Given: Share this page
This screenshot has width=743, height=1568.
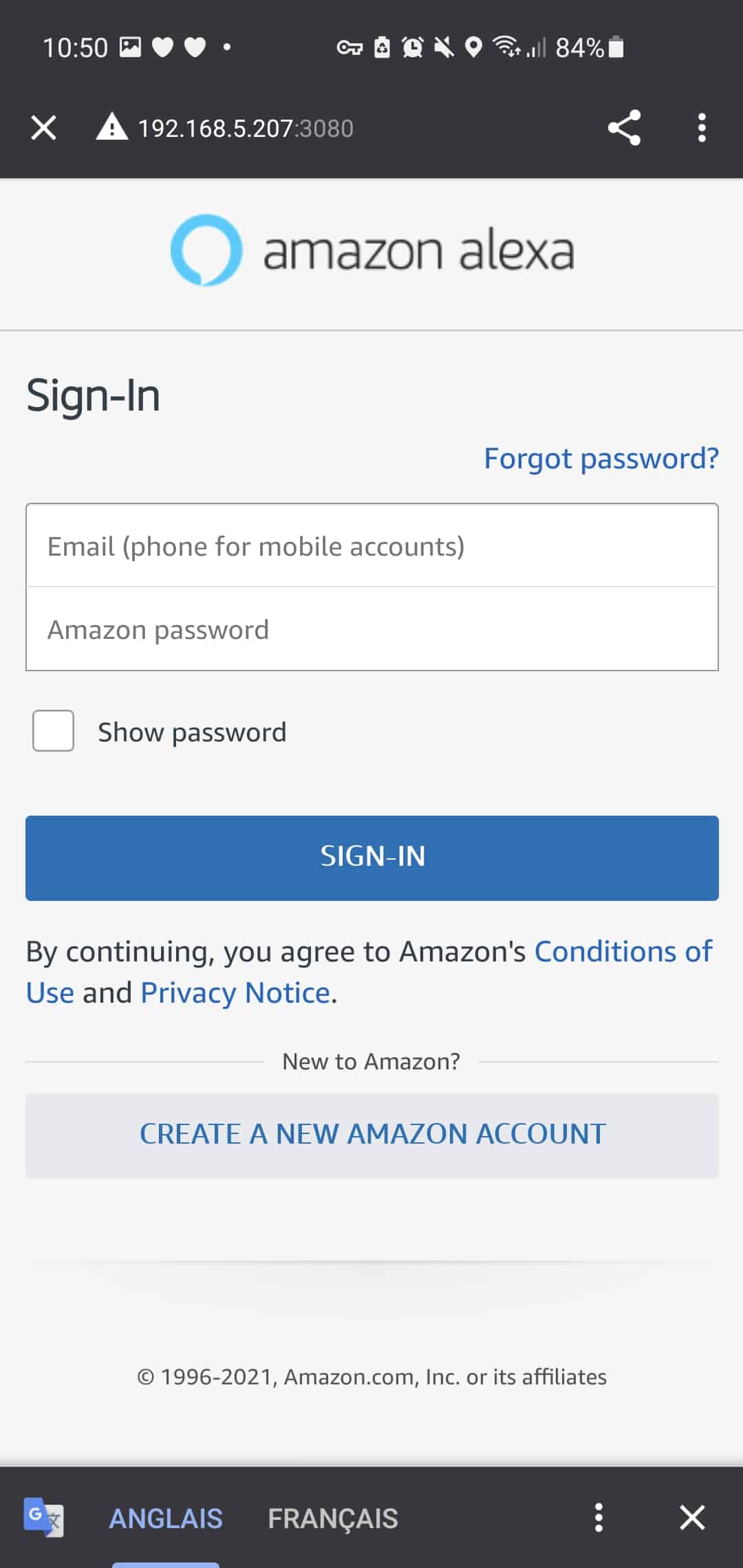Looking at the screenshot, I should pos(624,128).
